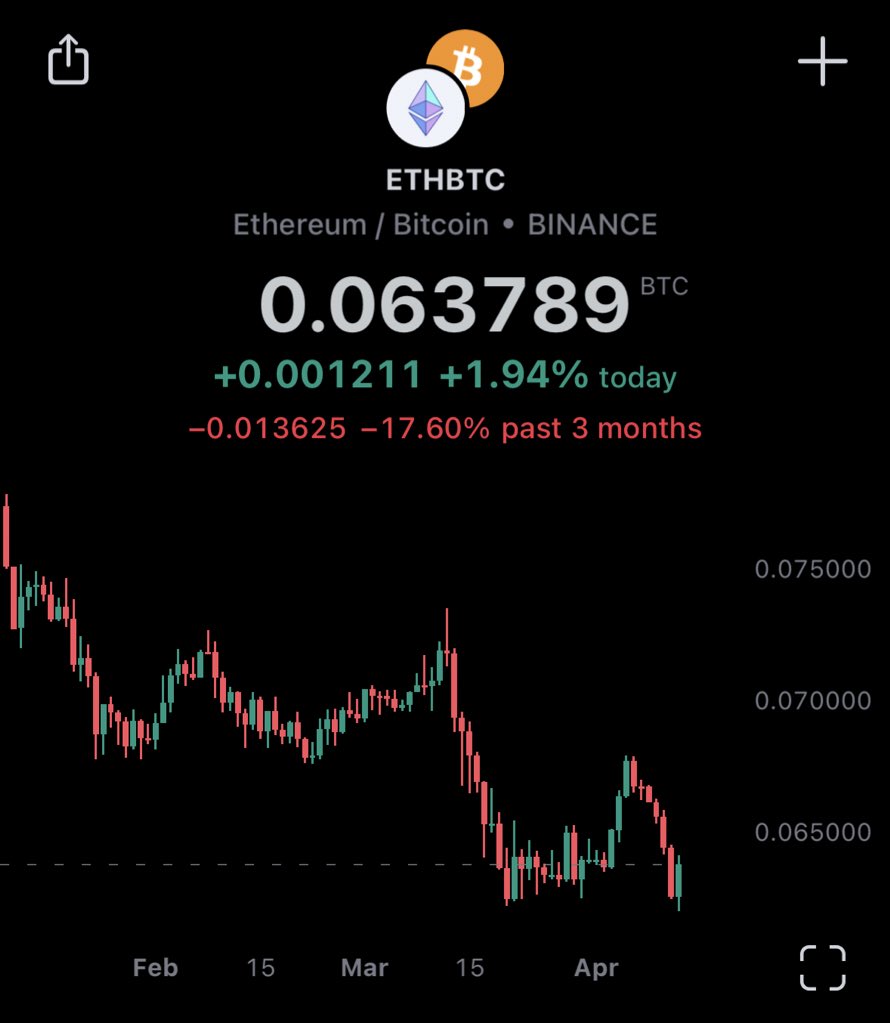
Task: Expand the chart to fullscreen
Action: pyautogui.click(x=823, y=968)
